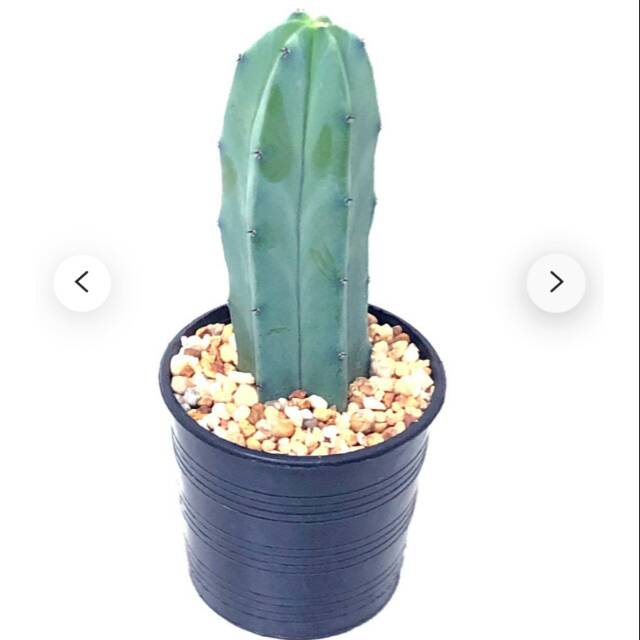Go to the previous product image

pyautogui.click(x=82, y=283)
